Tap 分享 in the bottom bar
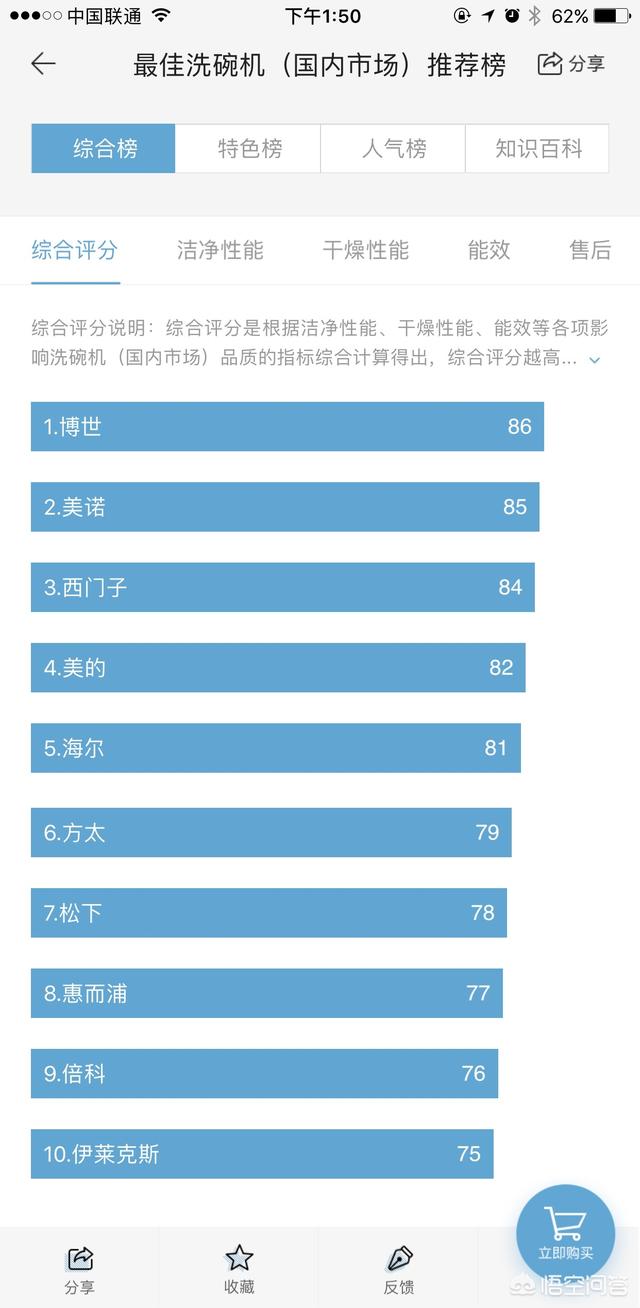640x1308 pixels. [x=79, y=1268]
